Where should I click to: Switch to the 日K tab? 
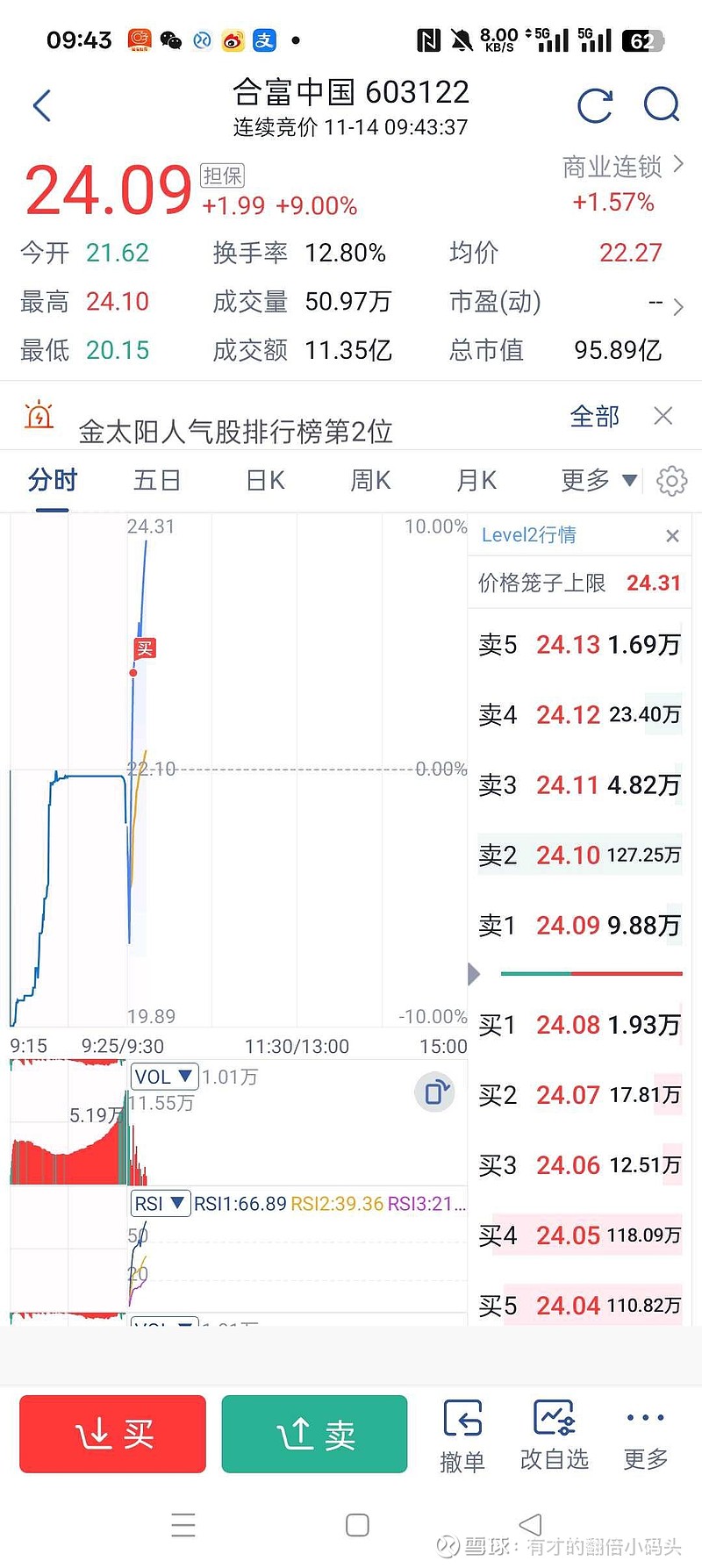(262, 481)
